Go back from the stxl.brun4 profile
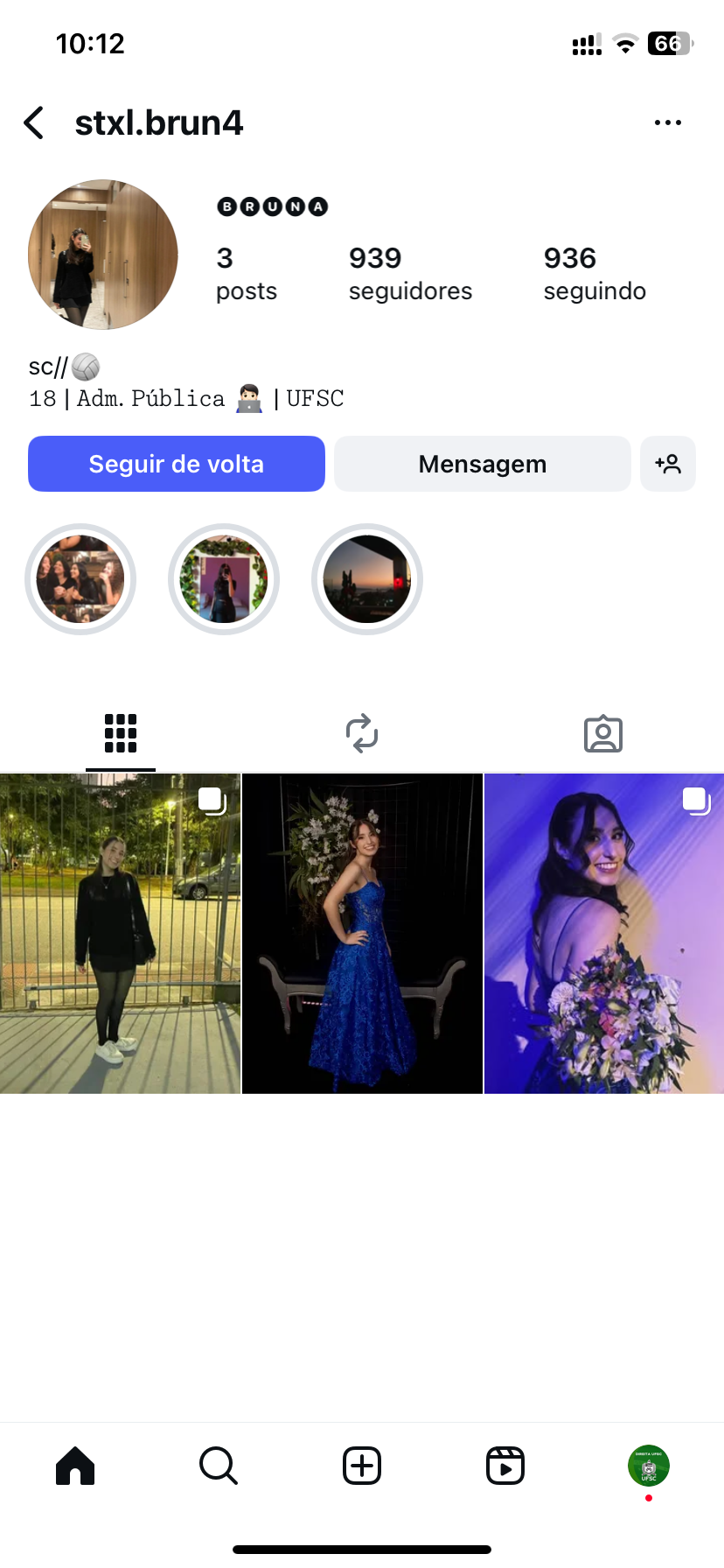Viewport: 724px width, 1568px height. coord(34,123)
